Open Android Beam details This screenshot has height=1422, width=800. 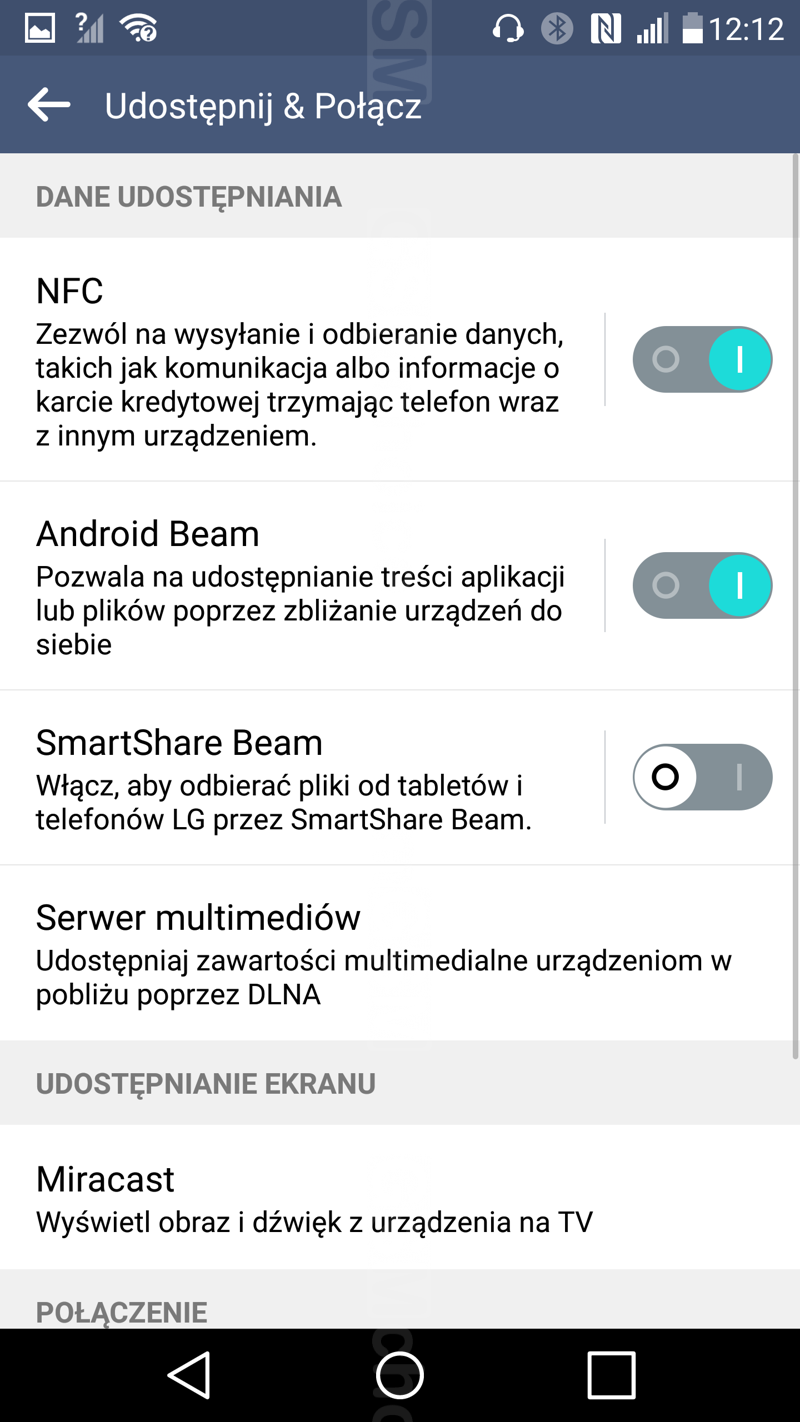[x=300, y=586]
